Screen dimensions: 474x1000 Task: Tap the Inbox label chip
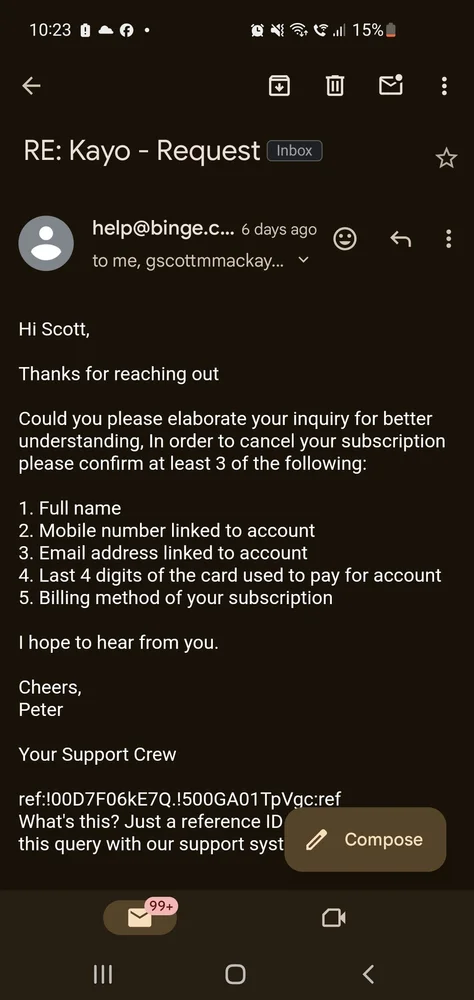point(294,151)
